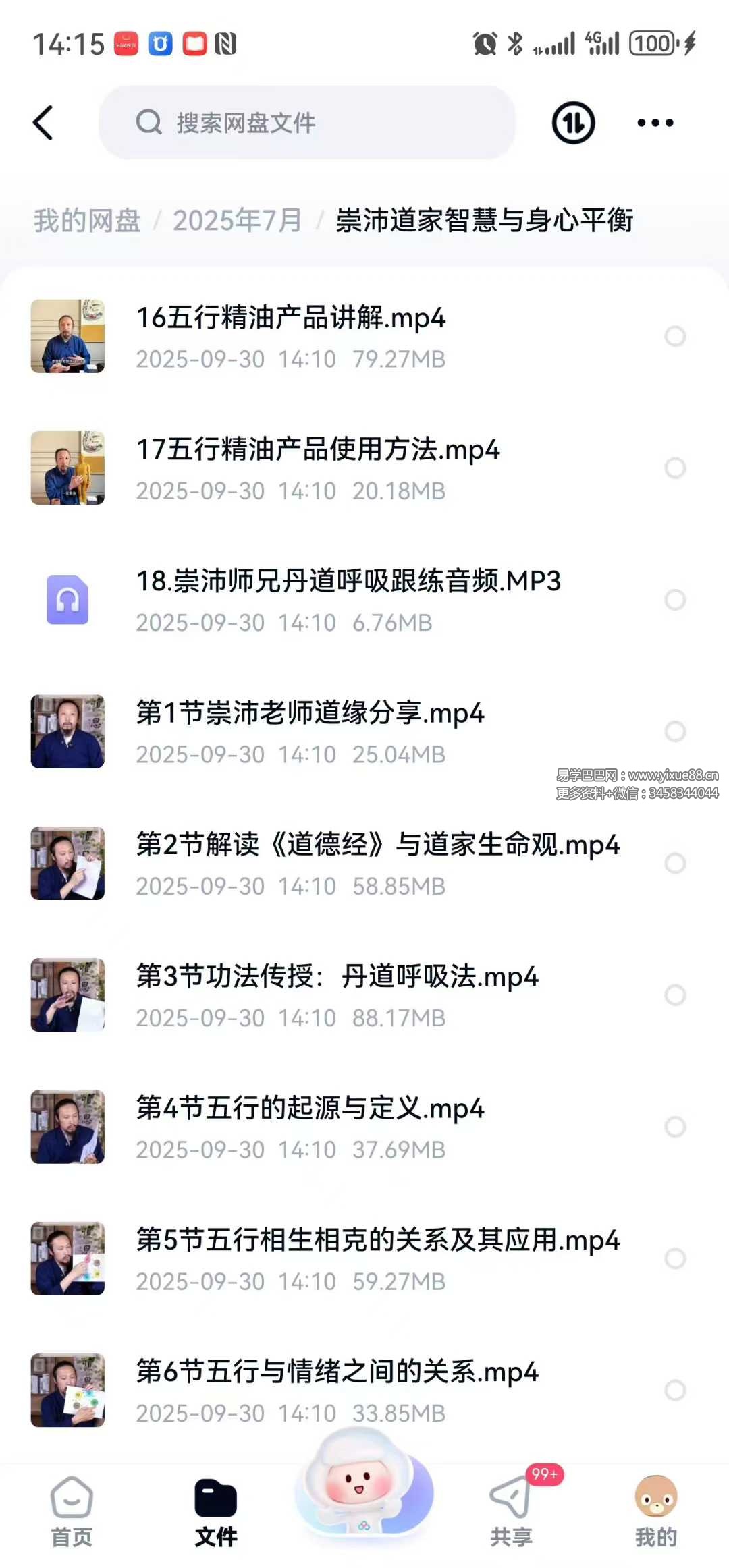
Task: Open the three-dot more menu
Action: (655, 123)
